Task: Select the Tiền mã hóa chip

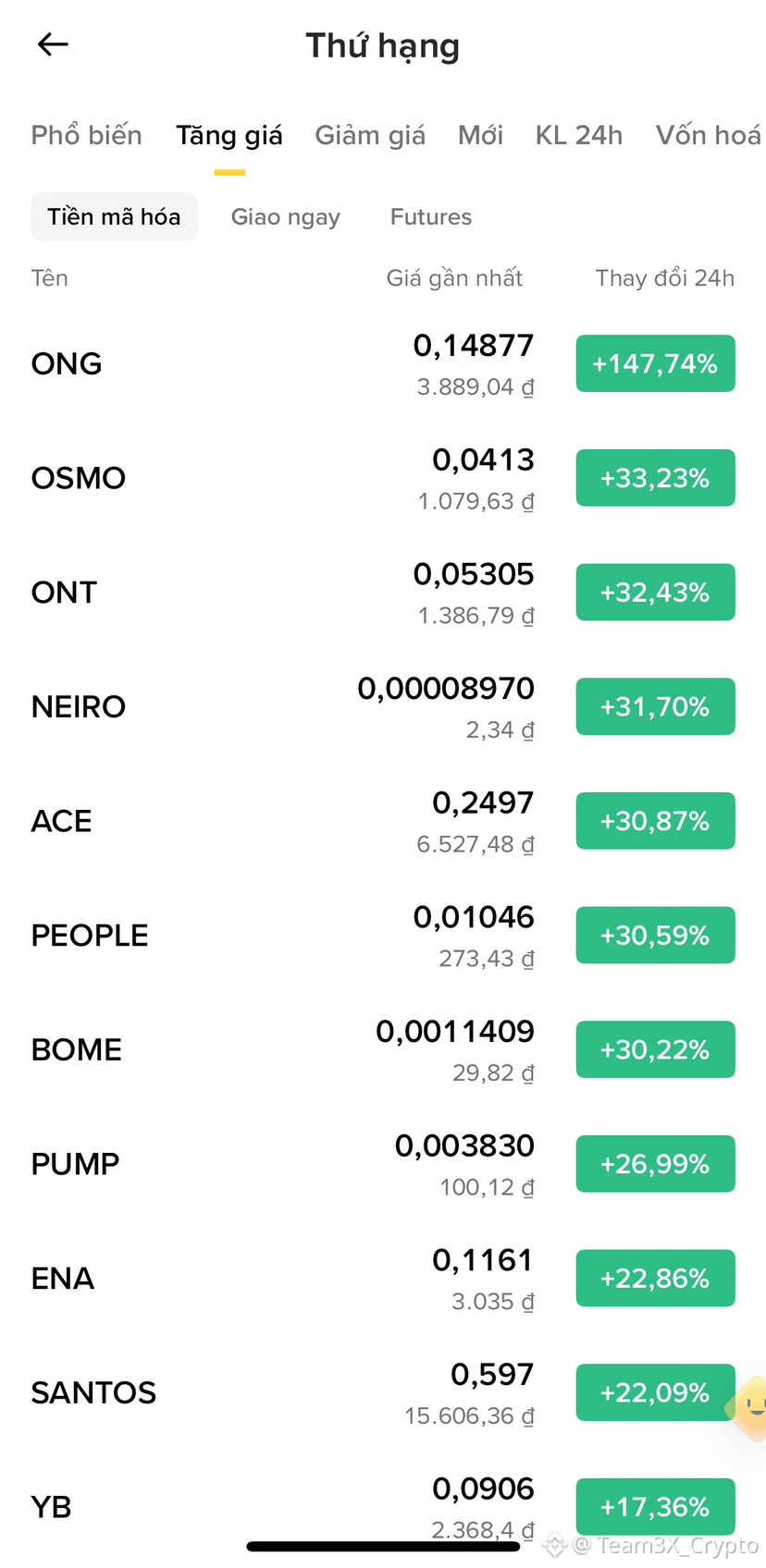Action: point(115,217)
